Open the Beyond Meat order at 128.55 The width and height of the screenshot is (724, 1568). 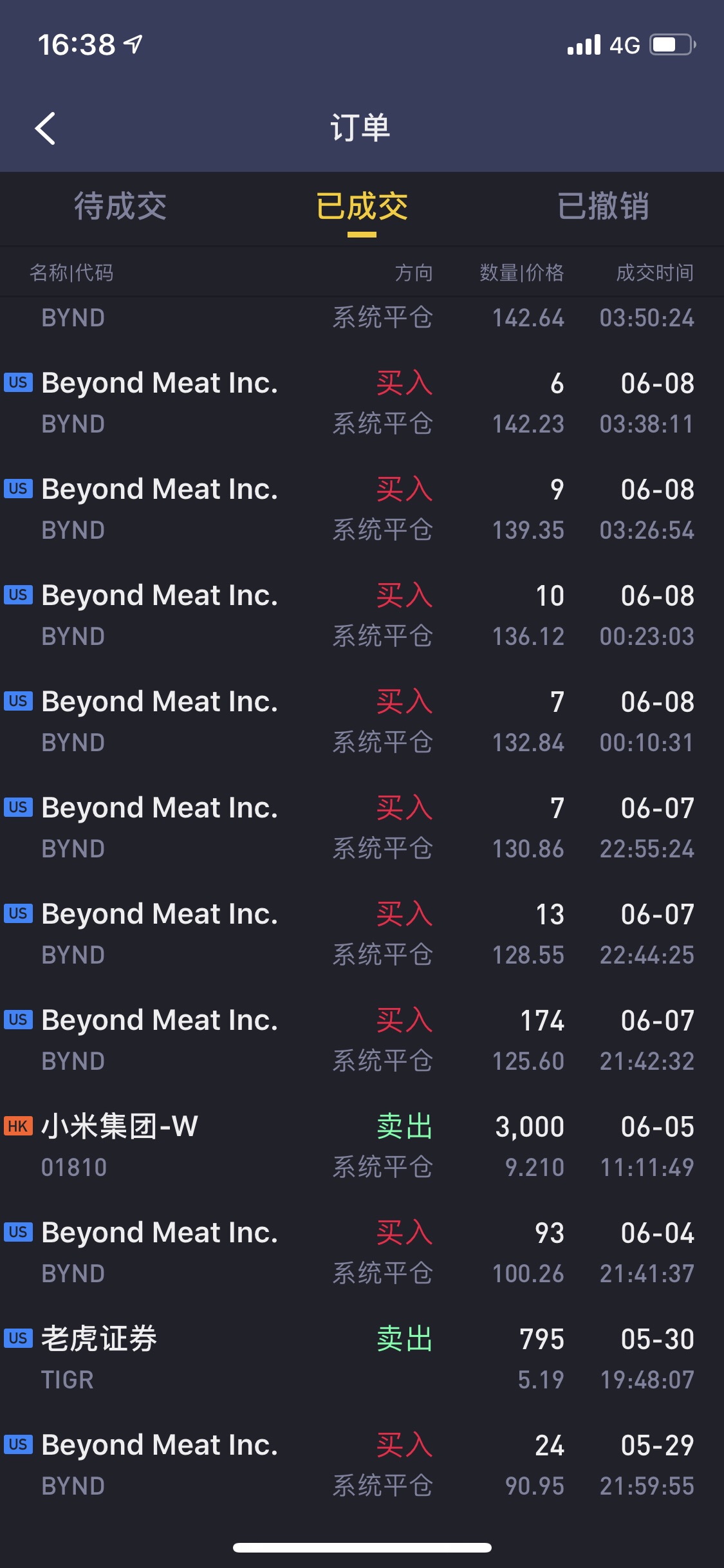tap(362, 934)
